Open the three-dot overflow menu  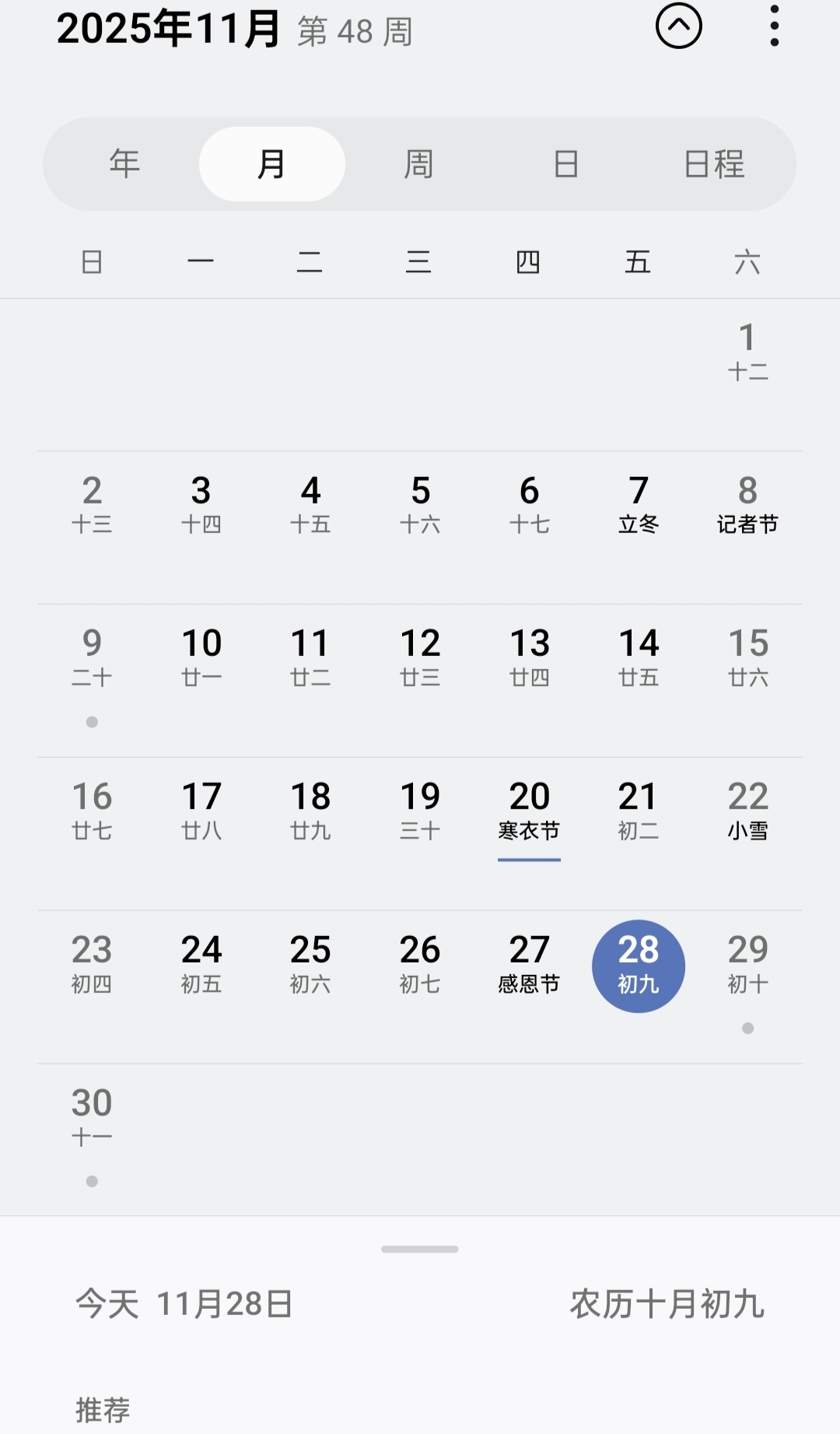[774, 26]
